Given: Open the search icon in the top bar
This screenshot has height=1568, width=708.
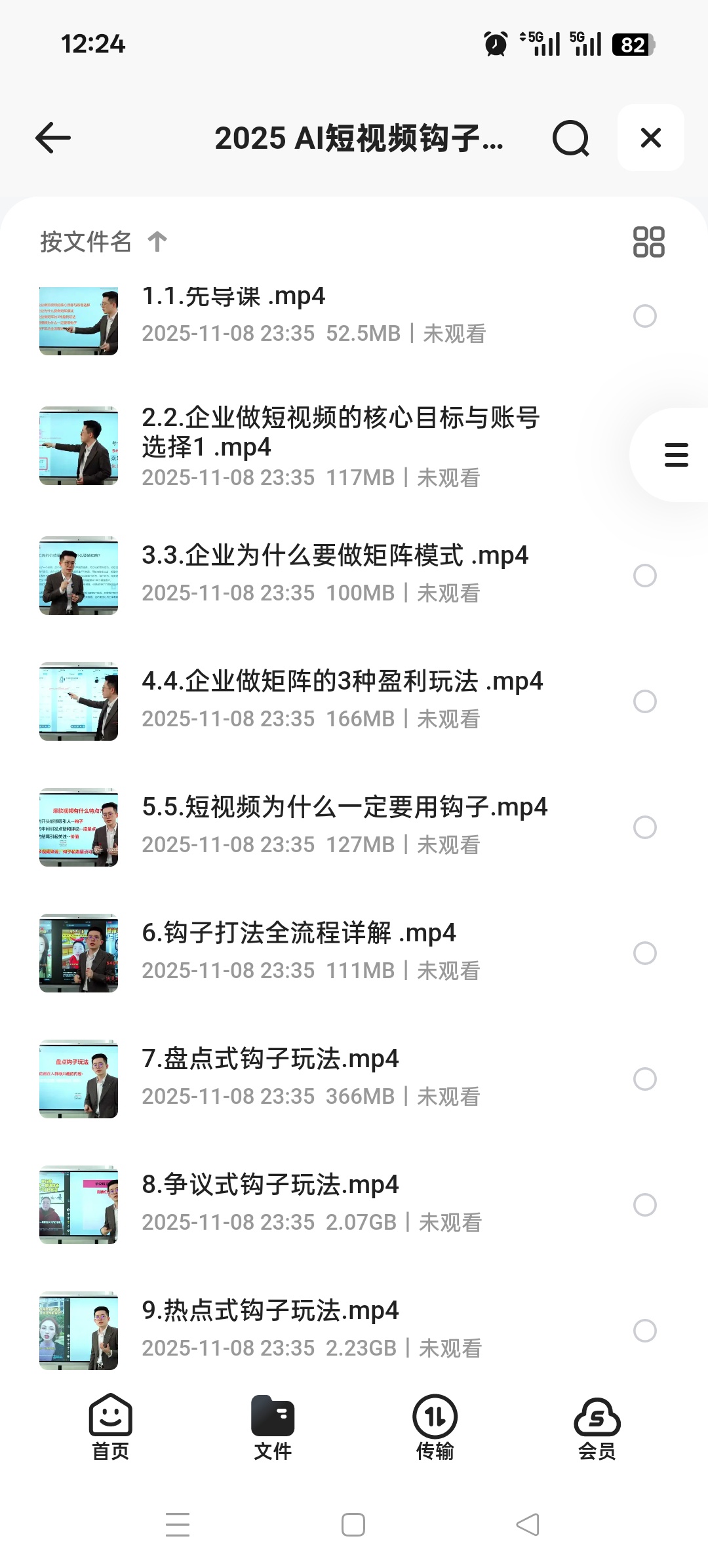Looking at the screenshot, I should pos(570,138).
